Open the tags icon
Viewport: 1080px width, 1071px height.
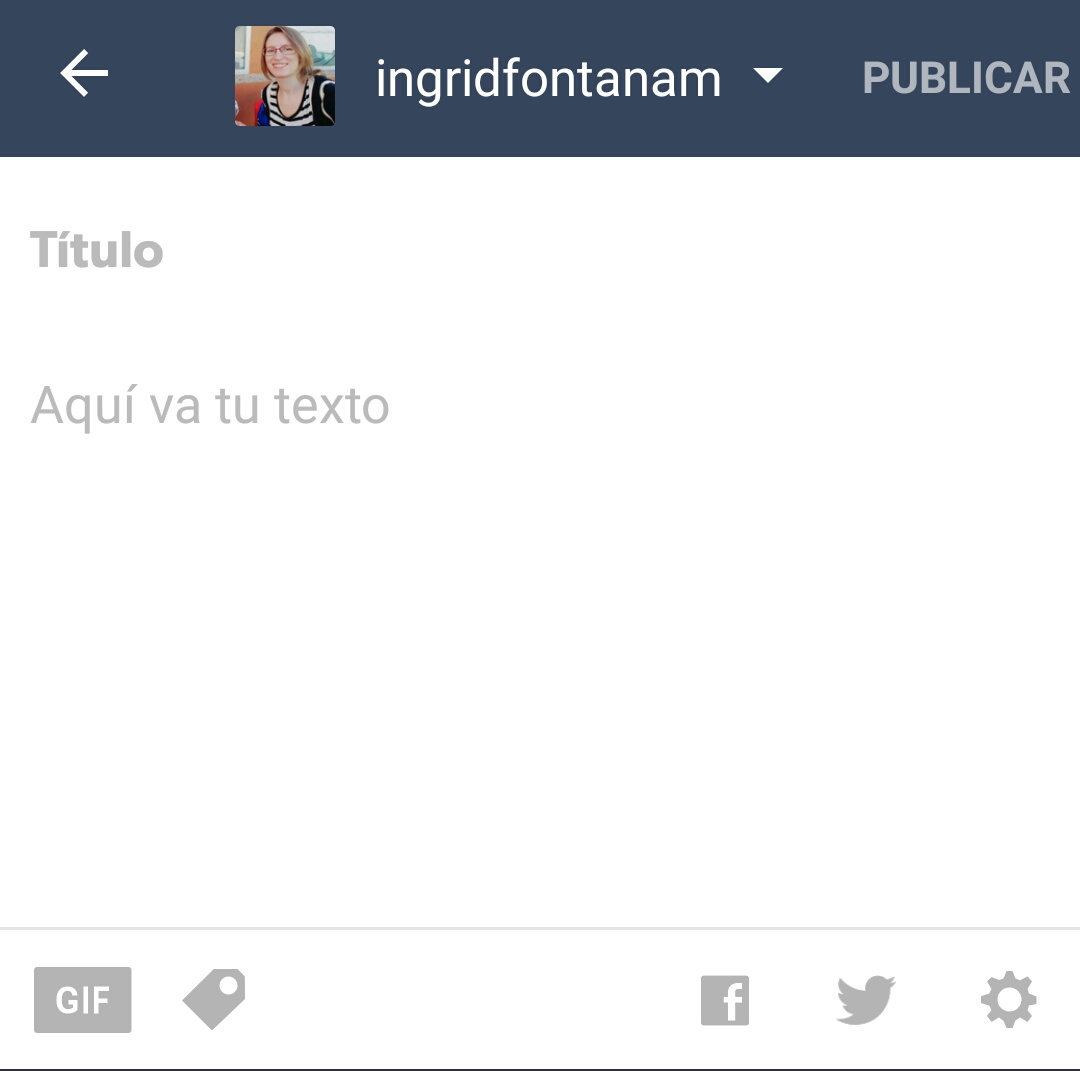(215, 998)
